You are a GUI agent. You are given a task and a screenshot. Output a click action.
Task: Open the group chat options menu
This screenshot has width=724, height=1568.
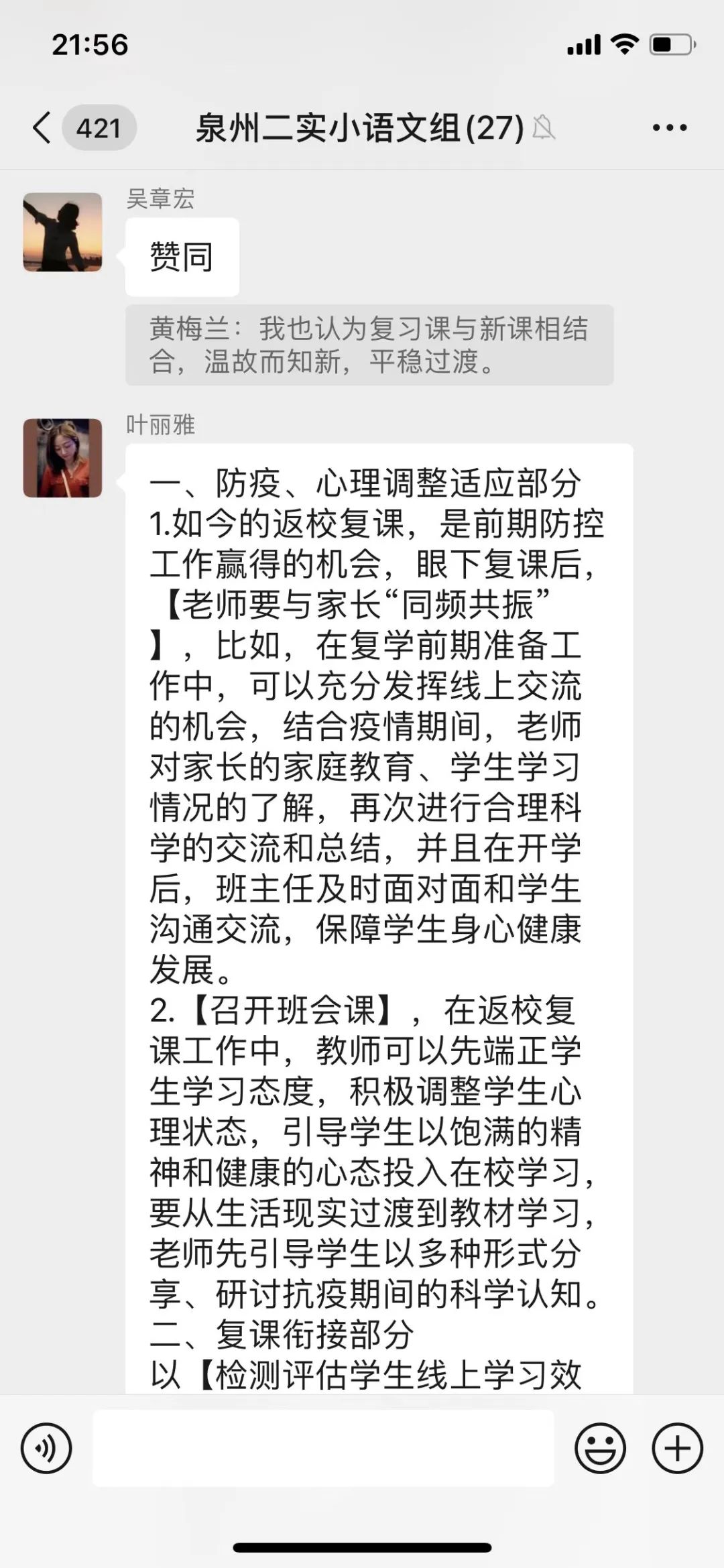pyautogui.click(x=669, y=127)
